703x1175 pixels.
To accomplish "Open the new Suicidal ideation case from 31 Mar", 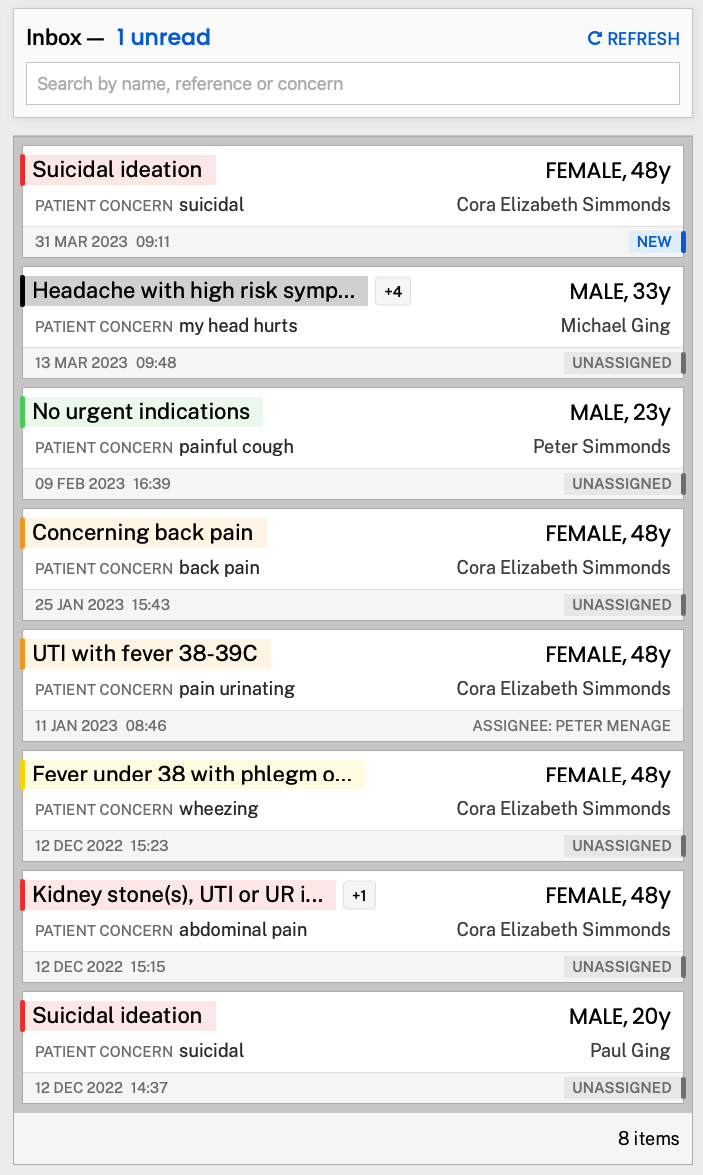I will [352, 201].
